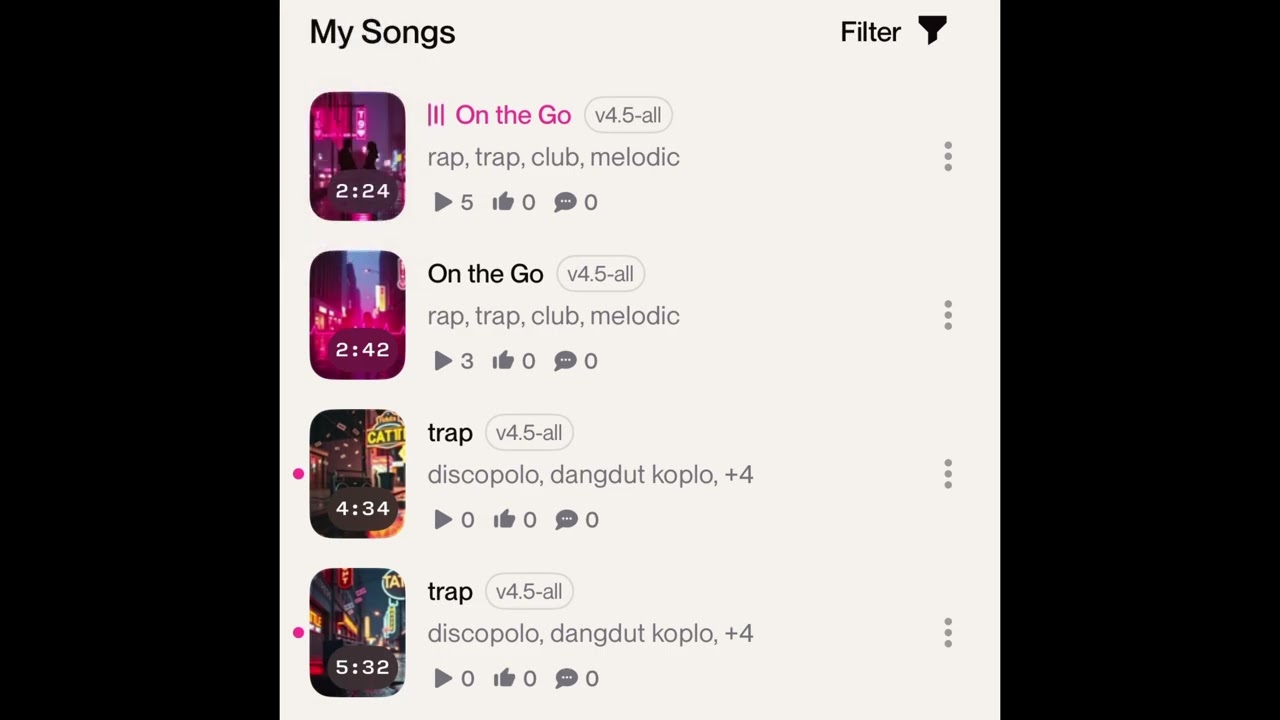Play the 2:42 On the Go cover
The height and width of the screenshot is (720, 1280).
click(x=357, y=315)
